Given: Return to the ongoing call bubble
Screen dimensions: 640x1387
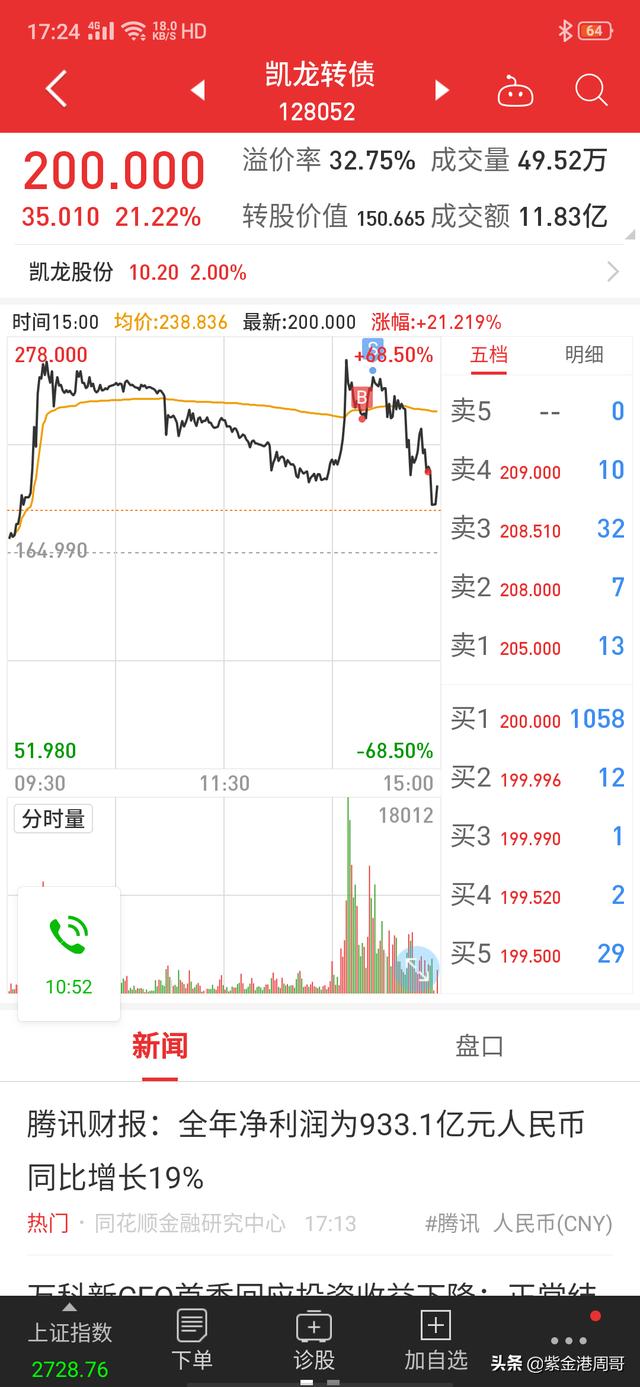Looking at the screenshot, I should click(x=69, y=952).
